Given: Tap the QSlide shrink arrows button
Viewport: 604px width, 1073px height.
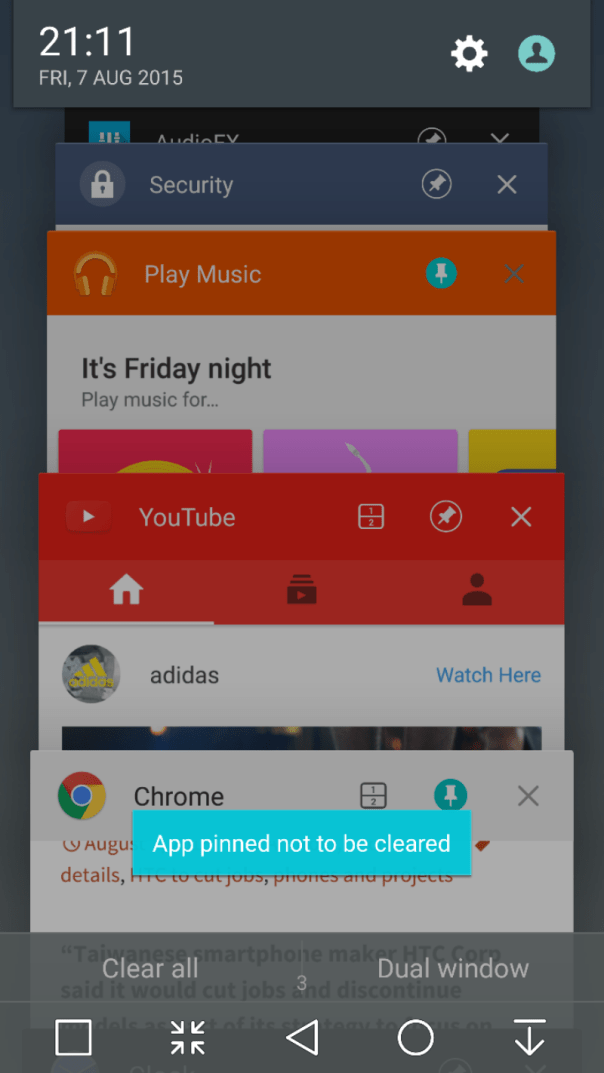Looking at the screenshot, I should click(187, 1038).
